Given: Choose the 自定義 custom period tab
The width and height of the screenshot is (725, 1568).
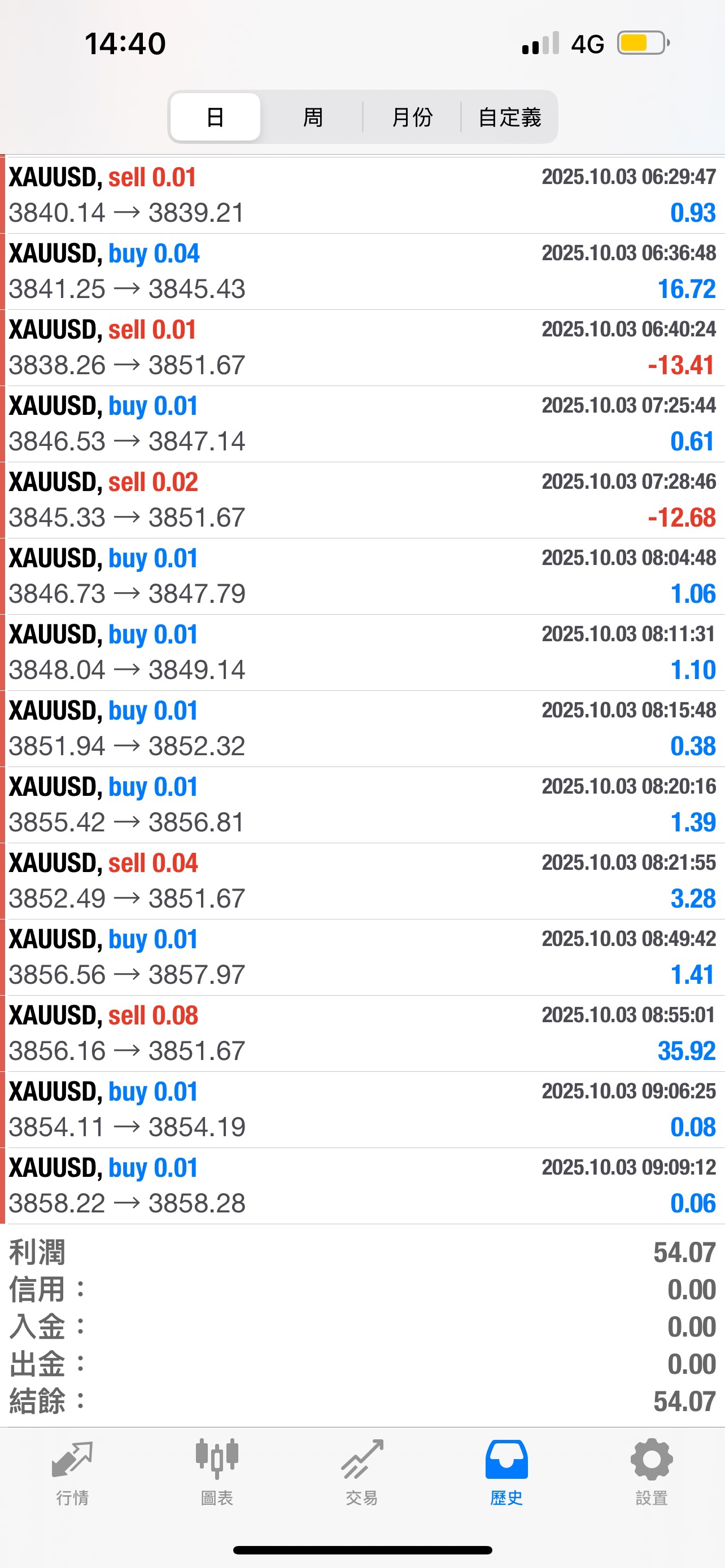Looking at the screenshot, I should tap(509, 117).
